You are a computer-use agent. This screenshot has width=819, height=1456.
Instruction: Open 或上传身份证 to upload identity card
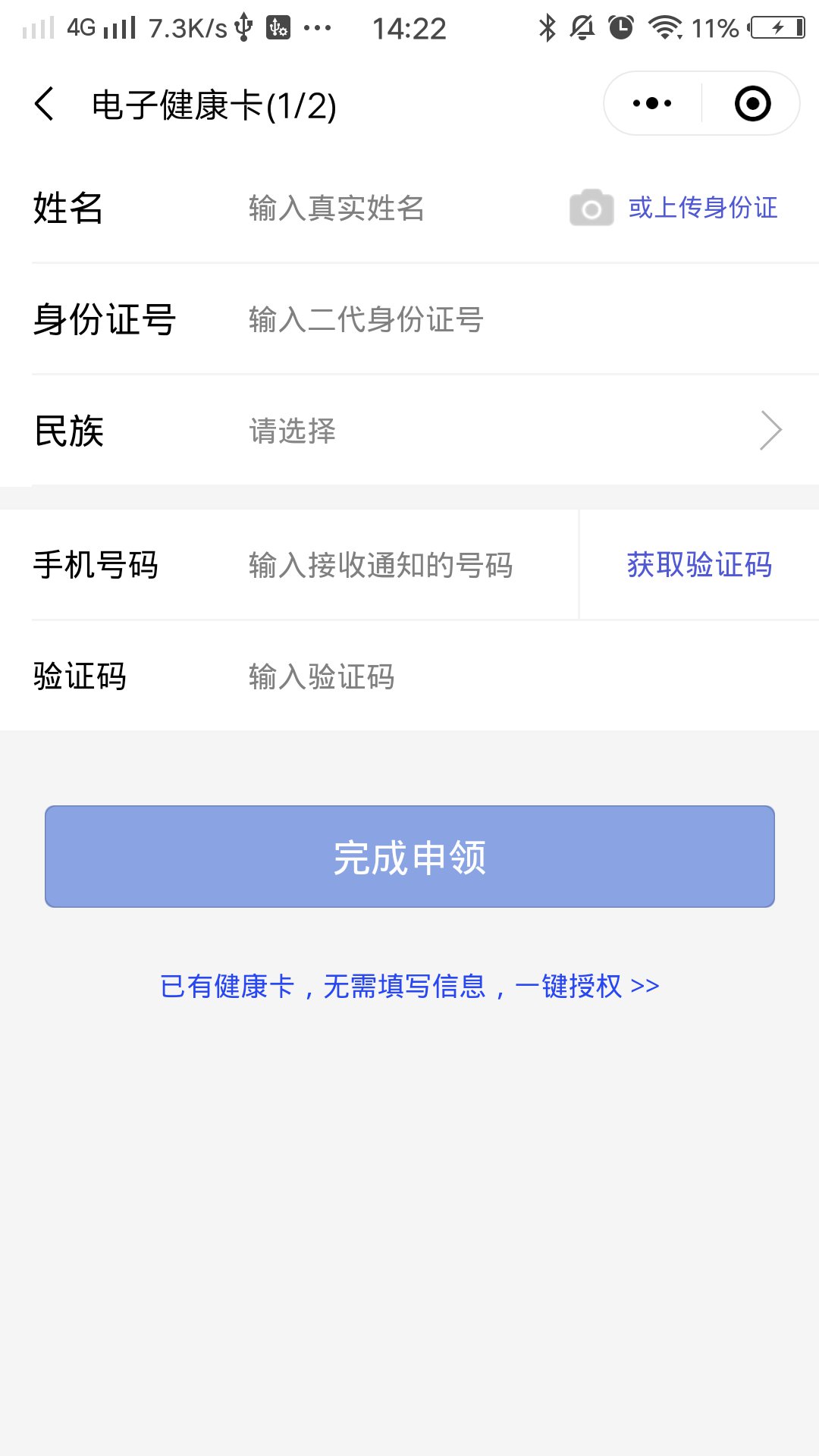[x=701, y=207]
